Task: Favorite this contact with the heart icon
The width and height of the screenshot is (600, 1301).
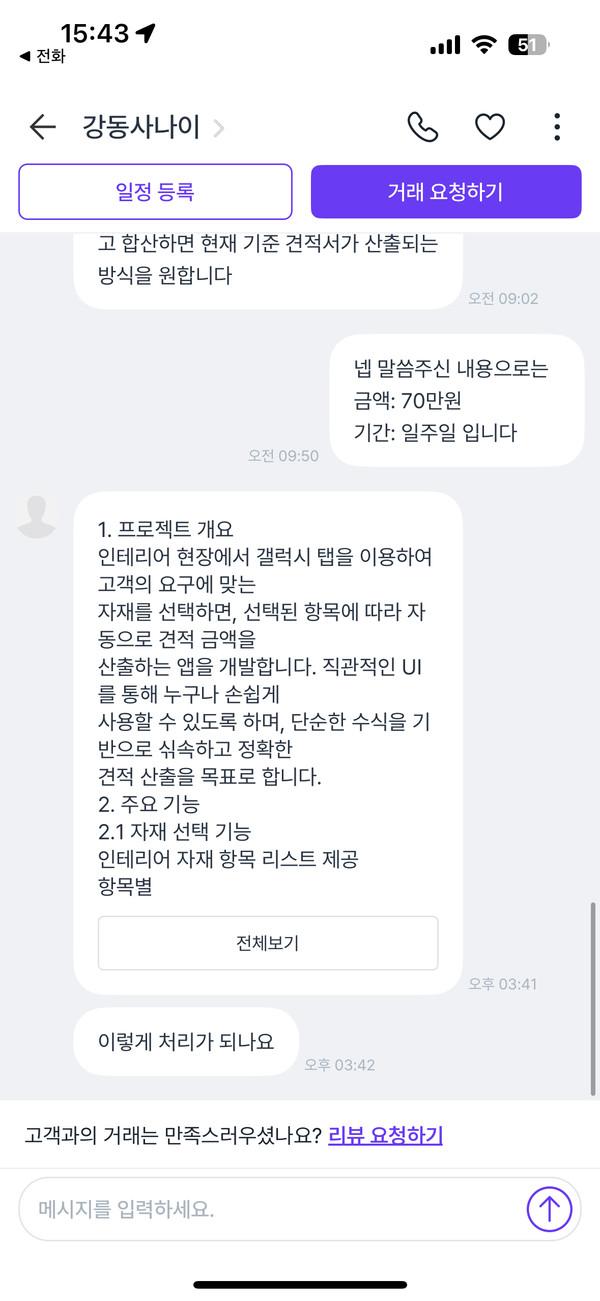Action: click(489, 127)
